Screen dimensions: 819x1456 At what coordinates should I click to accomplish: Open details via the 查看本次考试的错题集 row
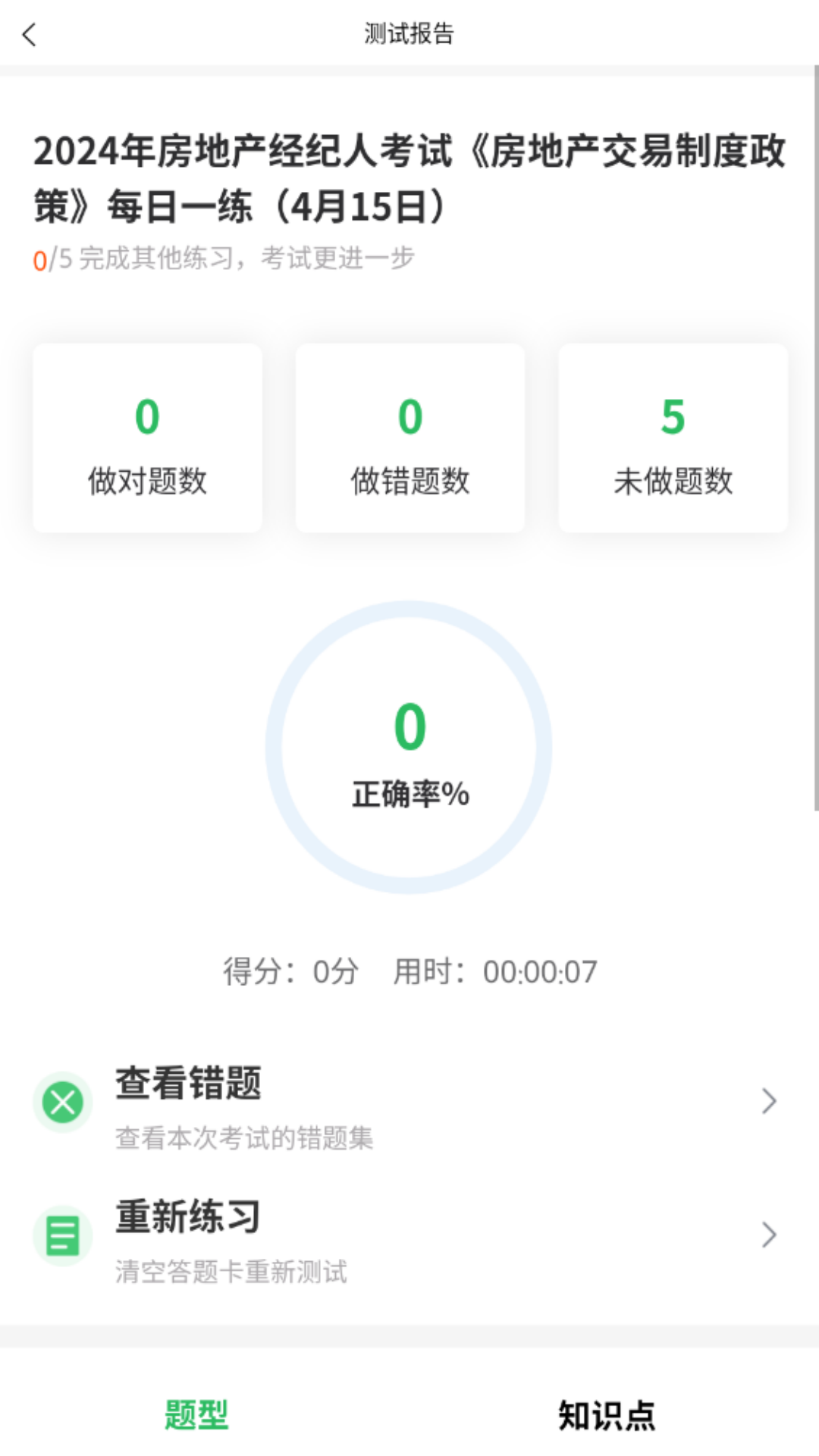244,1137
